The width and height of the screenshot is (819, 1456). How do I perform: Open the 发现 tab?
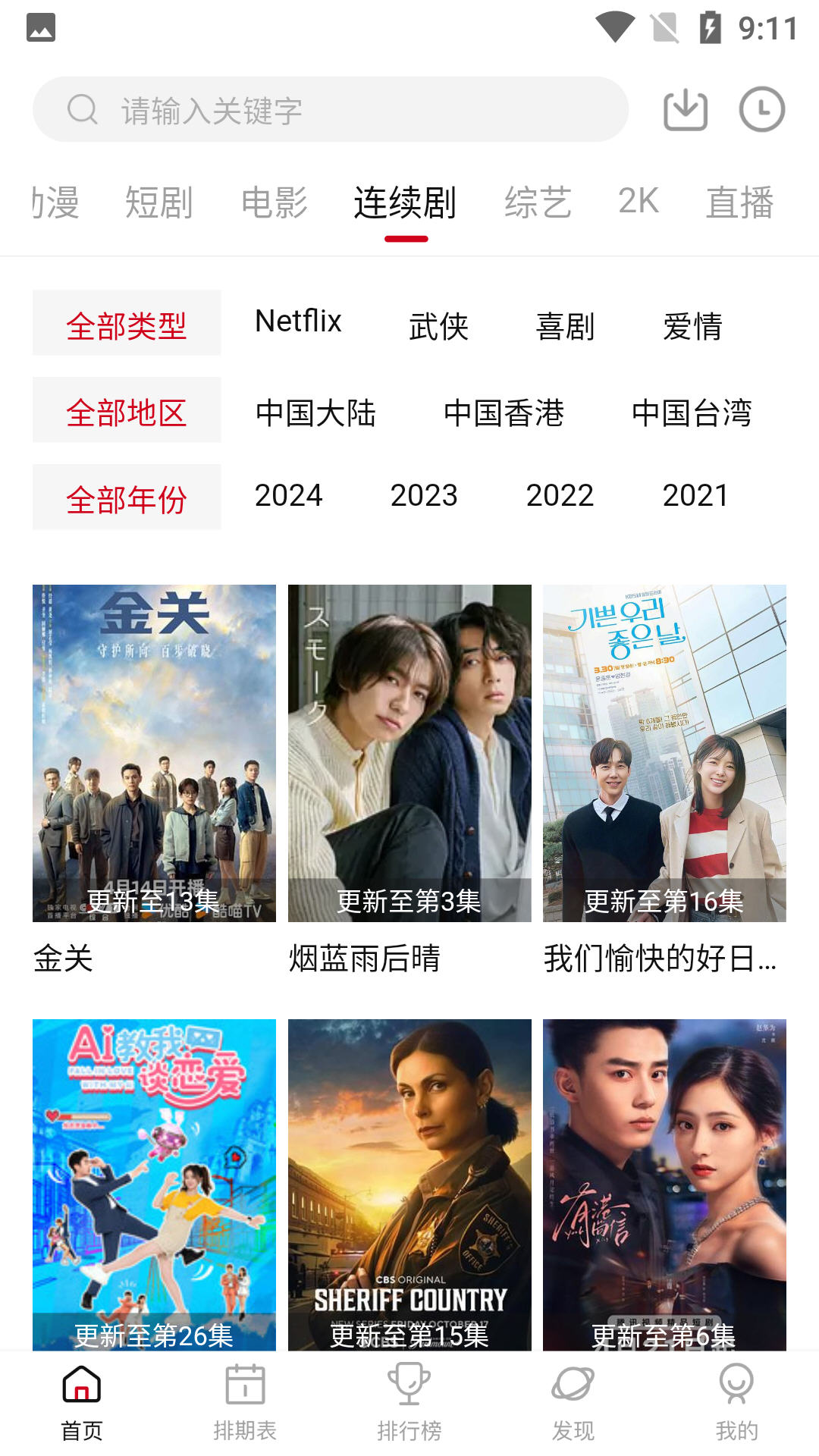(573, 1401)
